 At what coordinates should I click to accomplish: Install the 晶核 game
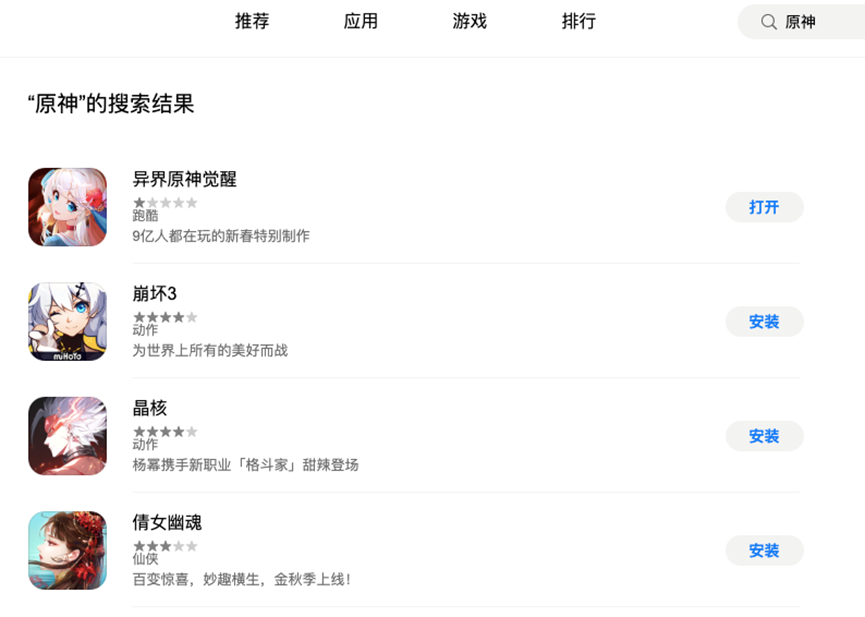point(764,436)
